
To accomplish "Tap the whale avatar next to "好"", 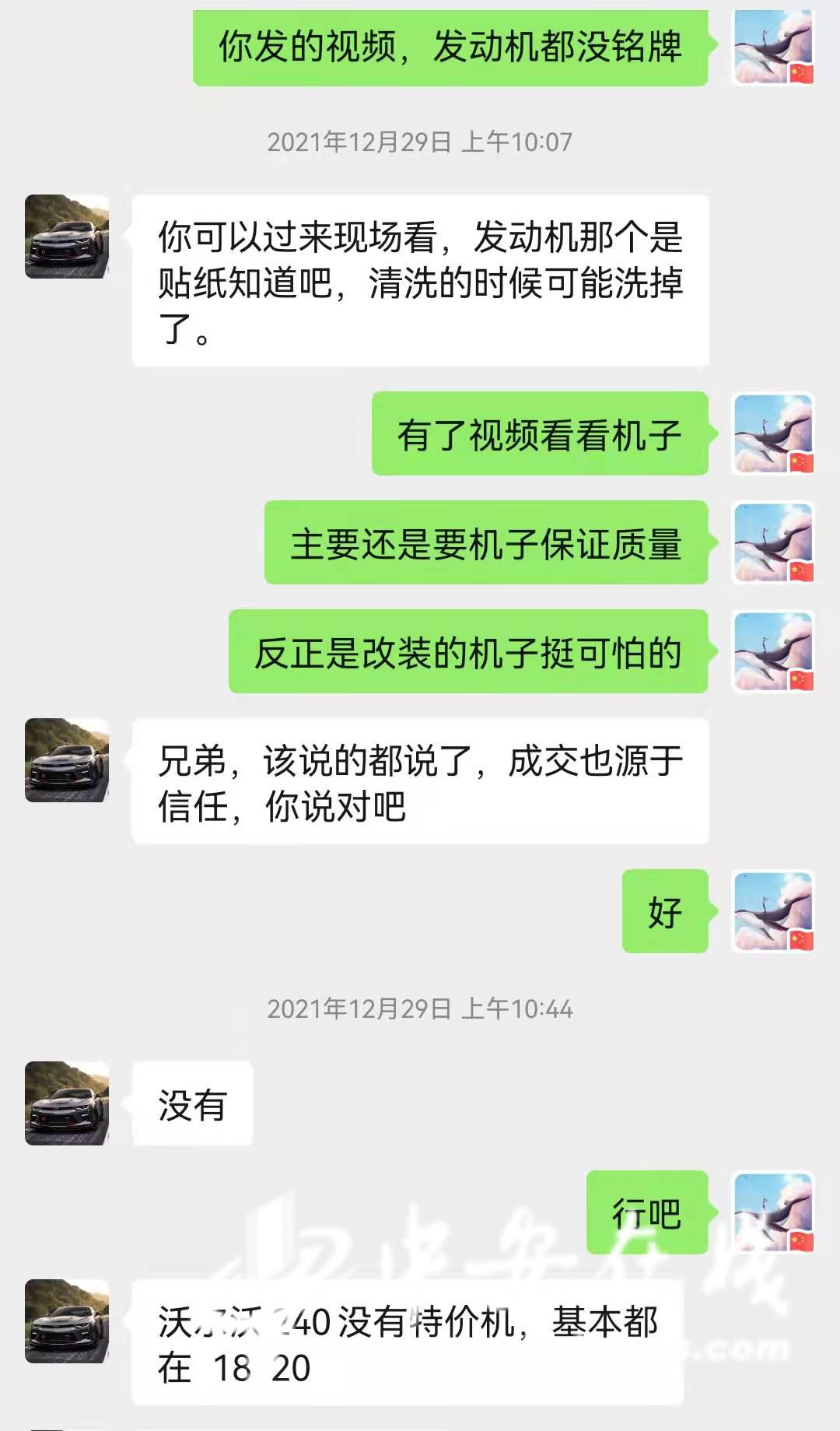I will pyautogui.click(x=773, y=911).
